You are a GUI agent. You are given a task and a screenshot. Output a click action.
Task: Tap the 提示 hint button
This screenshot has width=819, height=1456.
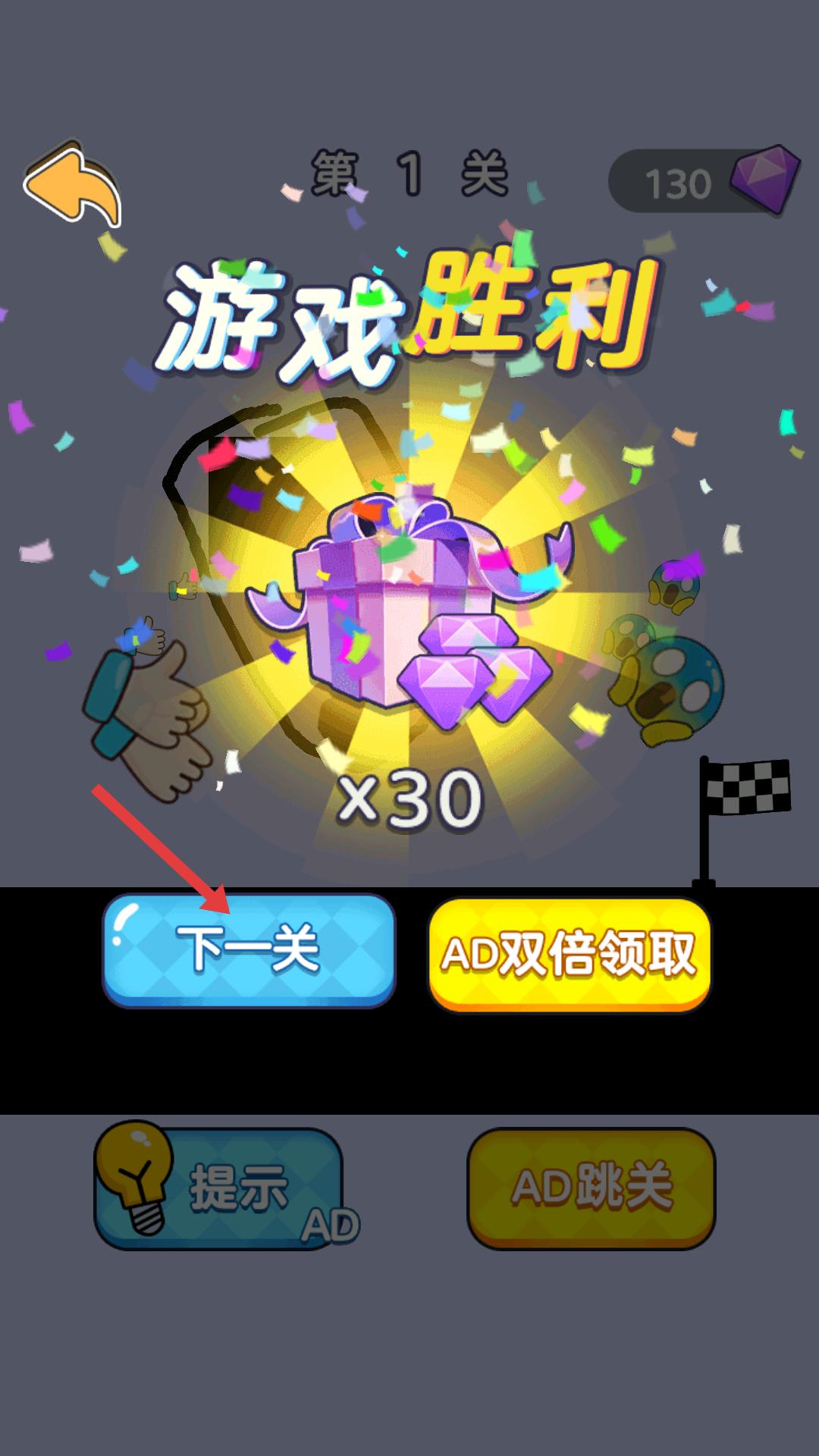220,1188
